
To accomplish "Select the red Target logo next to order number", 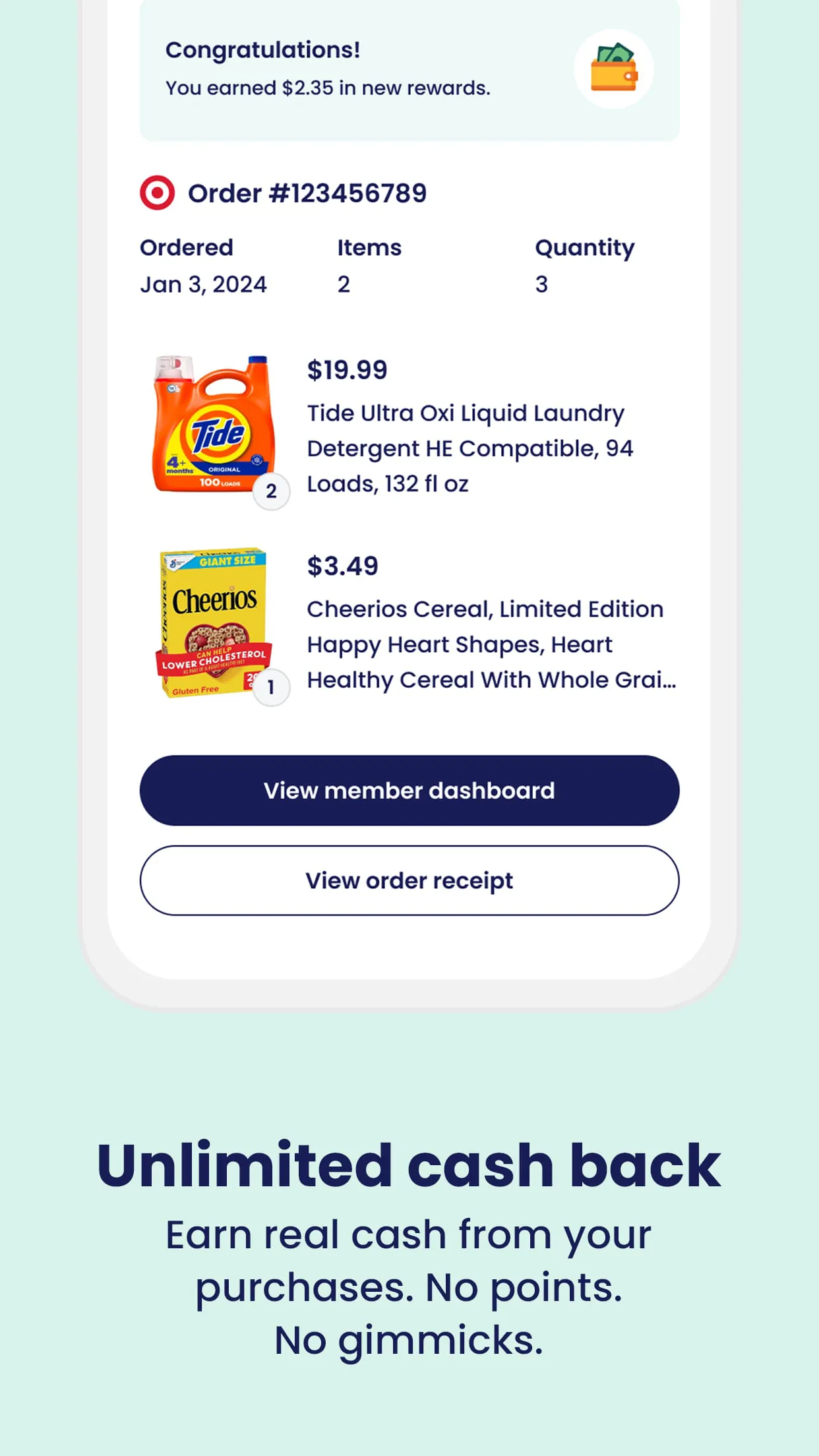I will pyautogui.click(x=158, y=193).
